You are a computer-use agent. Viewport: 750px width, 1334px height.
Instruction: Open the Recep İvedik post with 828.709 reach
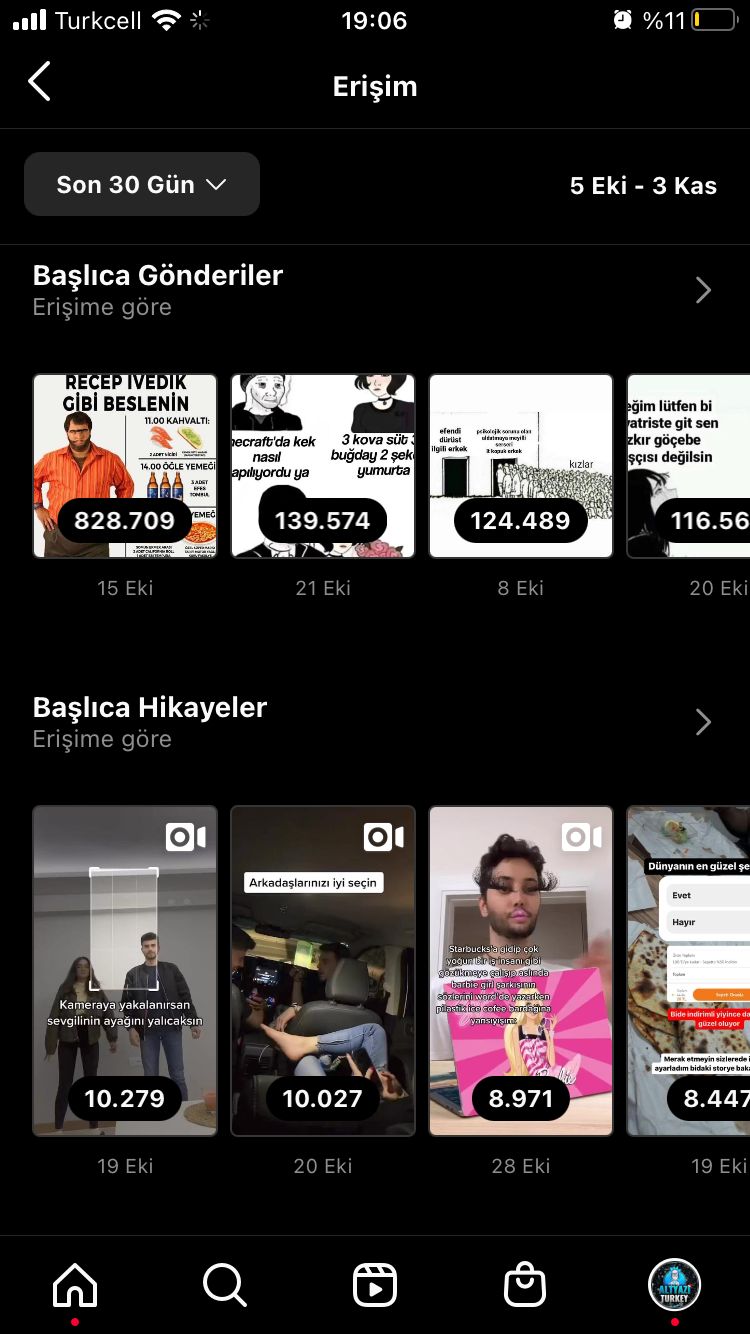(x=125, y=466)
